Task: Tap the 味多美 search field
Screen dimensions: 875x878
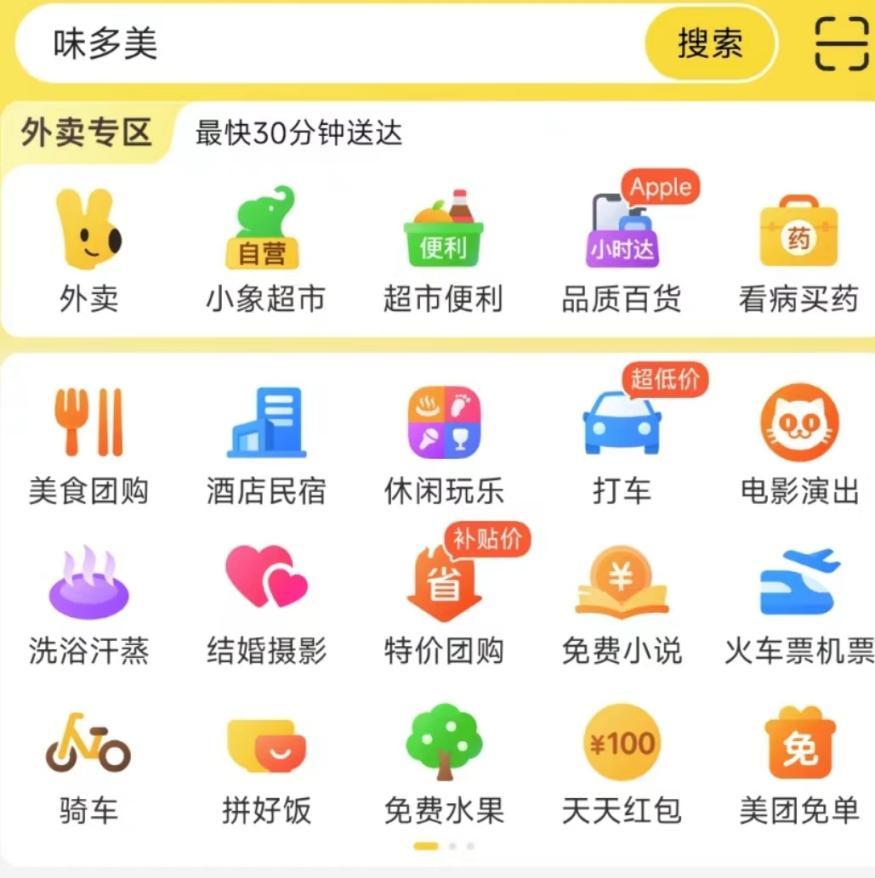Action: [330, 44]
